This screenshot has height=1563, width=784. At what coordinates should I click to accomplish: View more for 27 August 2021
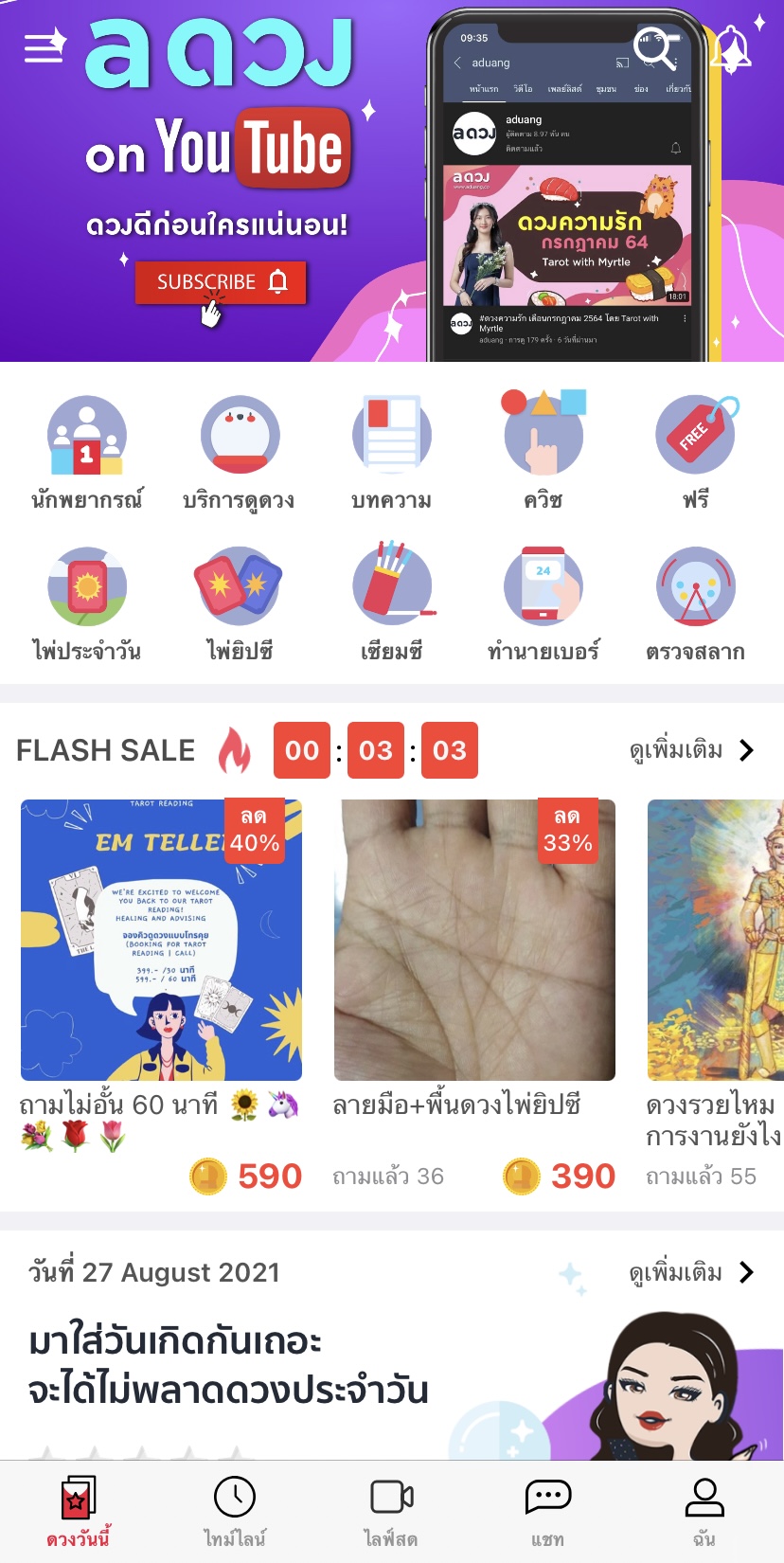click(x=692, y=1272)
